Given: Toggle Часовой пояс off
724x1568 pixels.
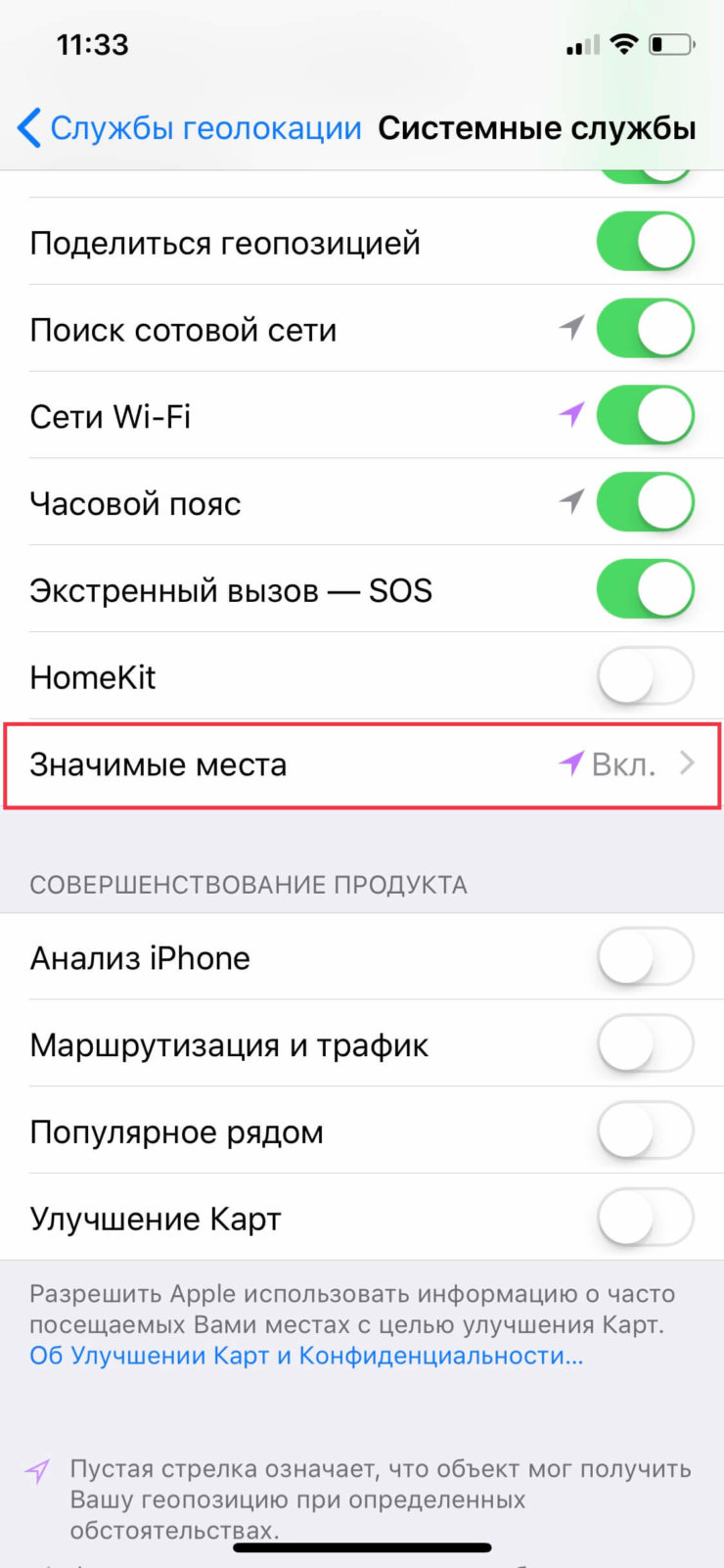Looking at the screenshot, I should (x=646, y=502).
